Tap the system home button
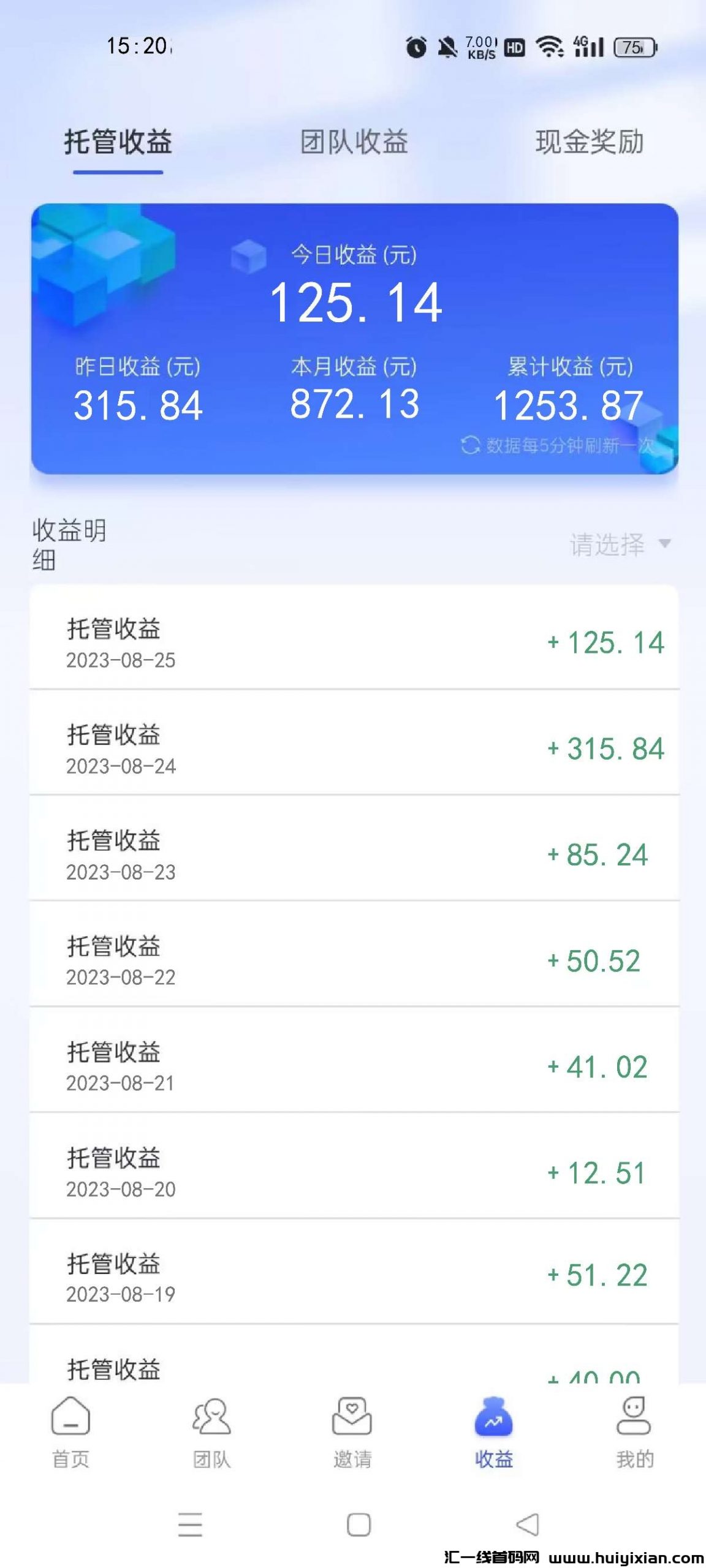706x1568 pixels. (359, 1525)
